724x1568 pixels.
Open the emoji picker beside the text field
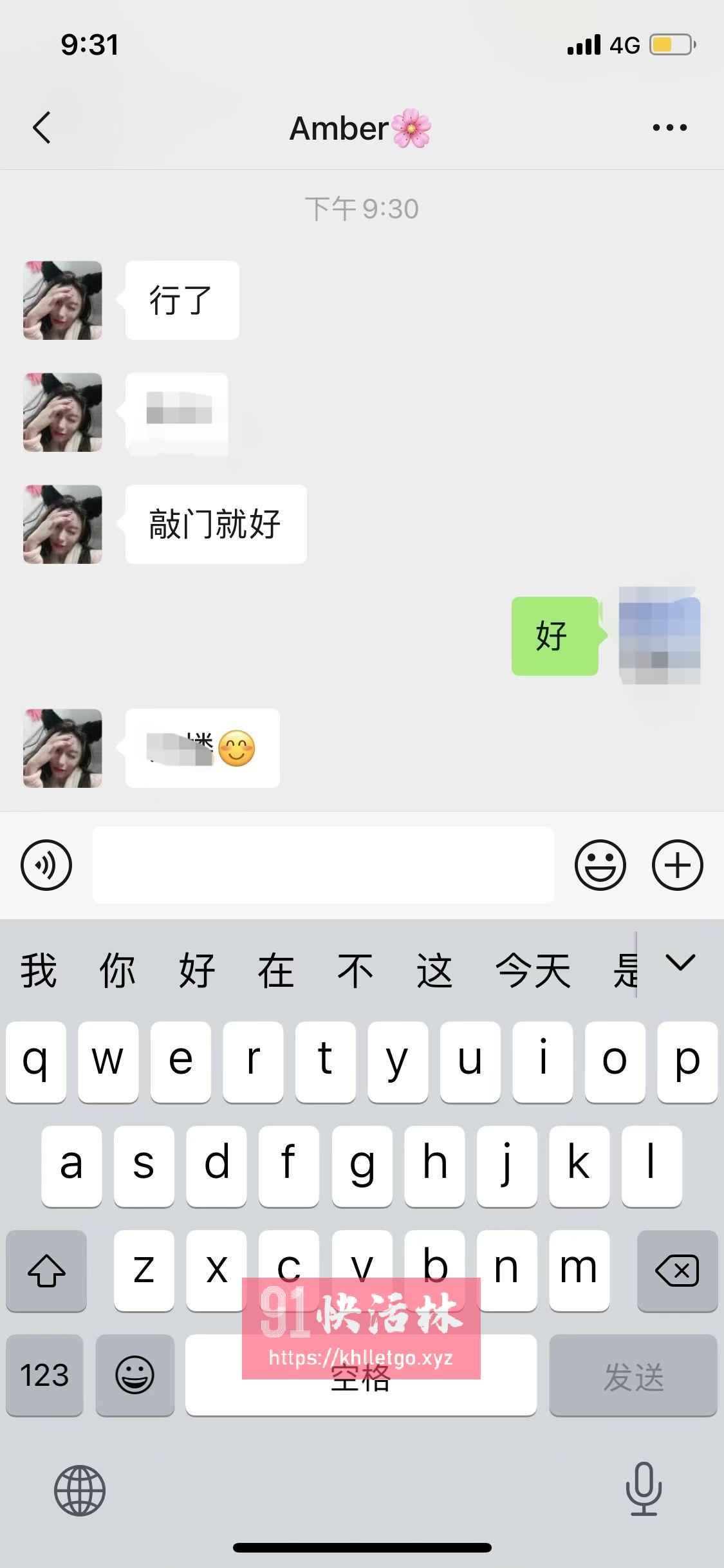600,865
